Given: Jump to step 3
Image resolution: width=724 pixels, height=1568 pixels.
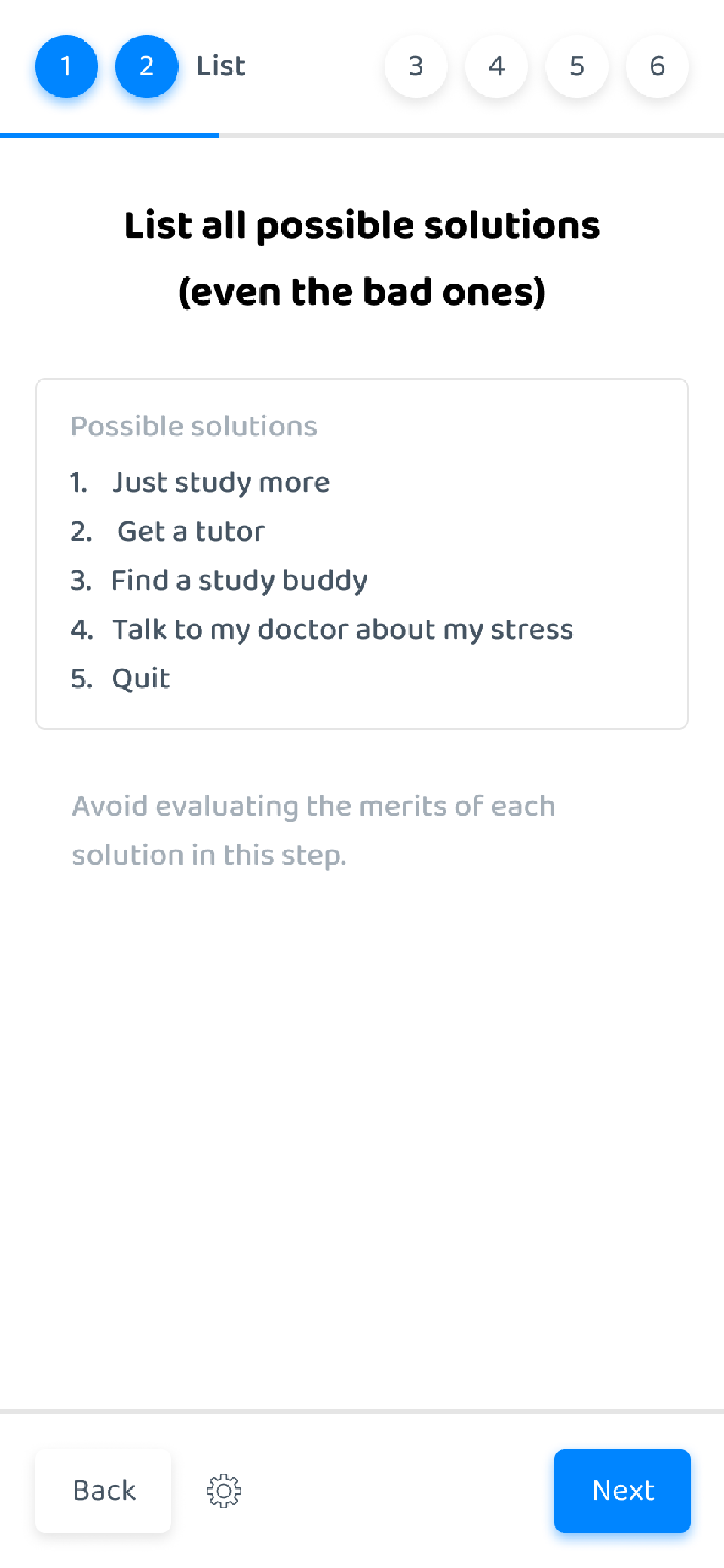Looking at the screenshot, I should [416, 66].
